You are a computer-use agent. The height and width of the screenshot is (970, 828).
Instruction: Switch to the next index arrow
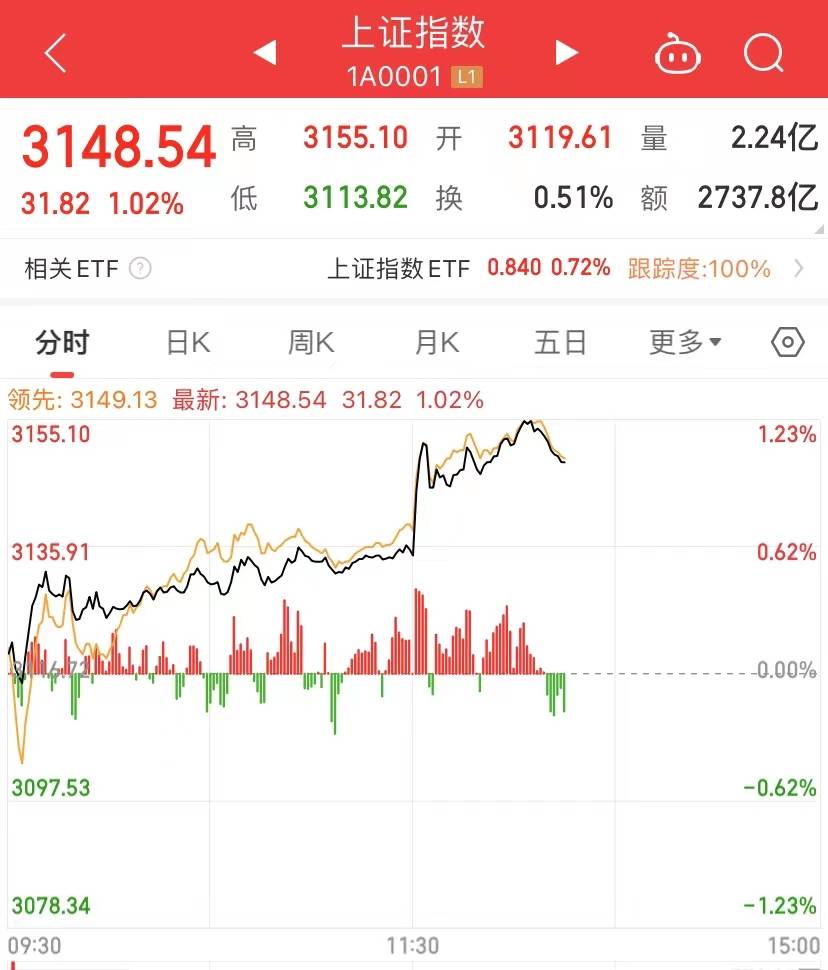567,53
